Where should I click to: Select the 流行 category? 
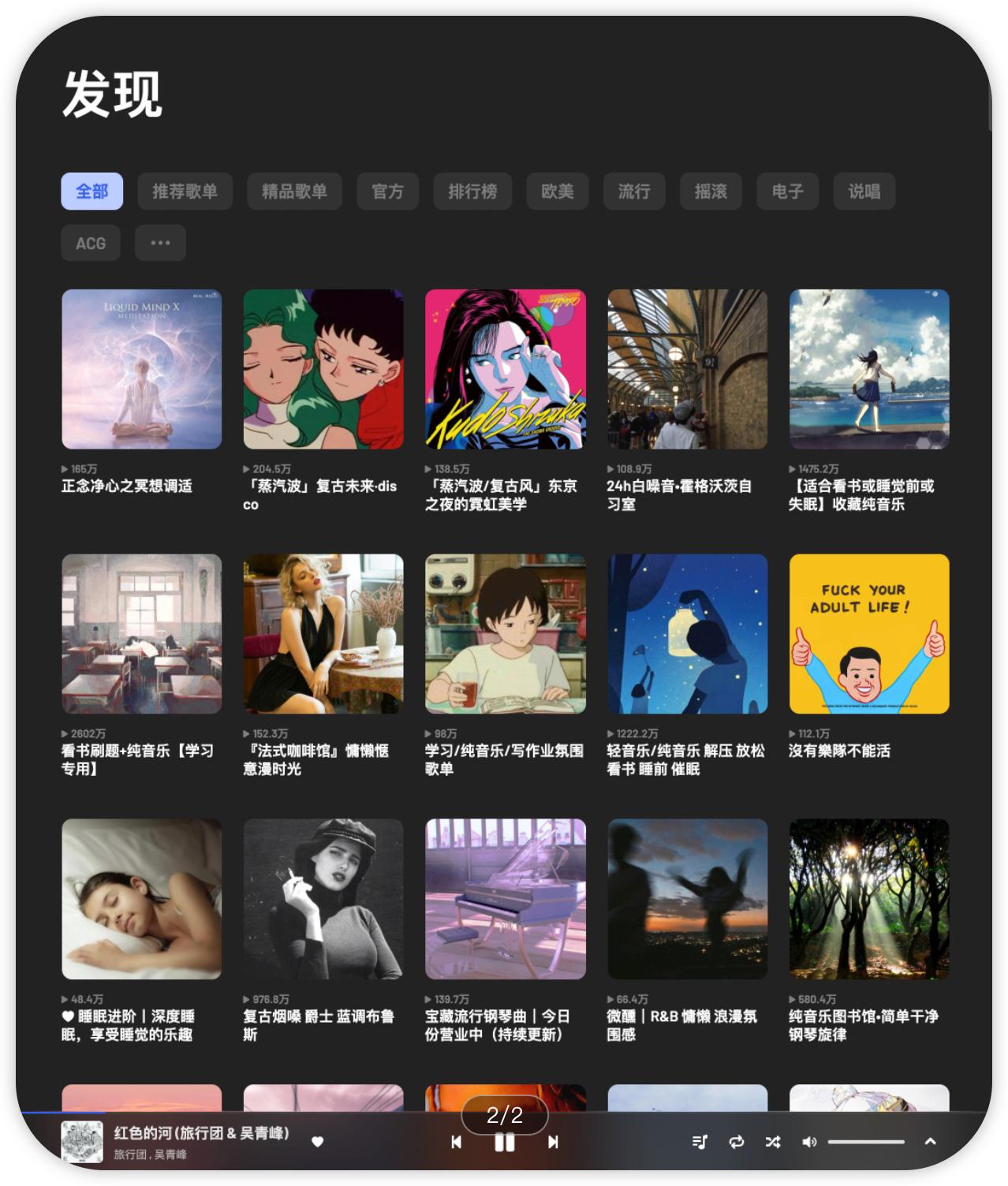(633, 192)
